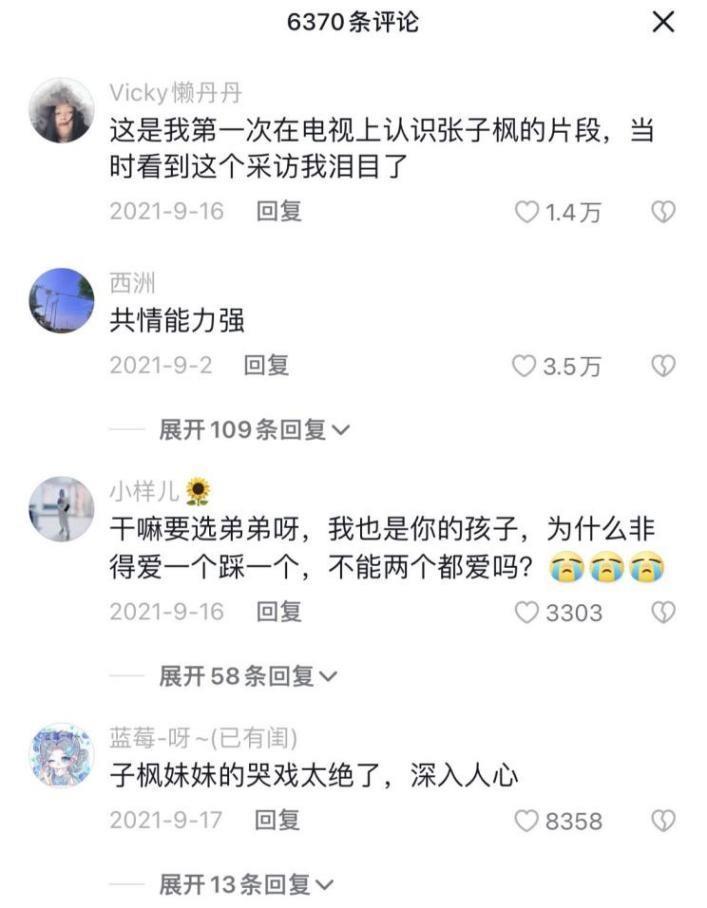
Task: Expand 58 replies under 小样儿's comment
Action: tap(248, 676)
